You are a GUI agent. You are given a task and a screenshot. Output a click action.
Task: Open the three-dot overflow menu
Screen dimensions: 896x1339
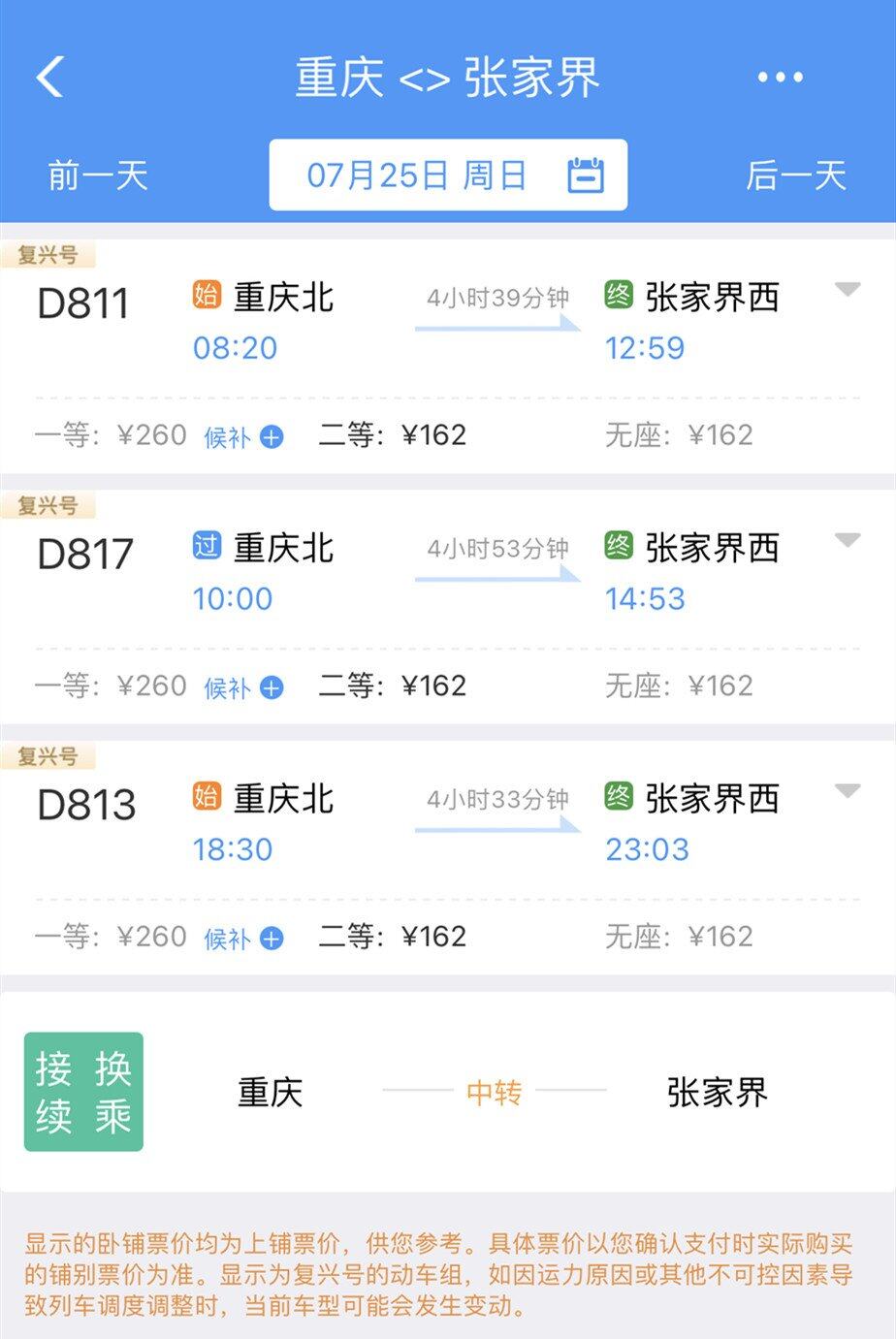(x=780, y=78)
